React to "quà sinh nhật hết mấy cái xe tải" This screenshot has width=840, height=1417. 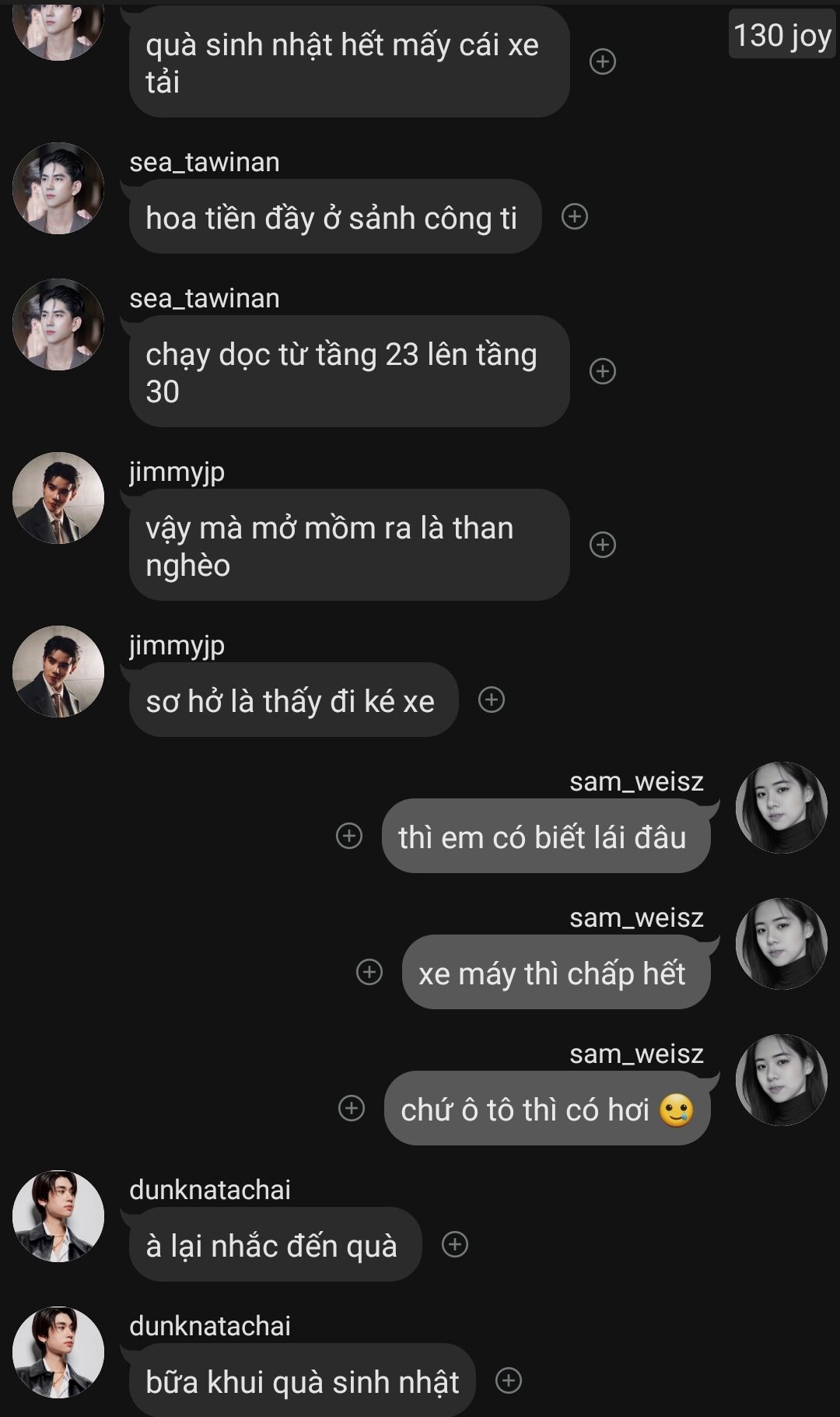click(603, 61)
